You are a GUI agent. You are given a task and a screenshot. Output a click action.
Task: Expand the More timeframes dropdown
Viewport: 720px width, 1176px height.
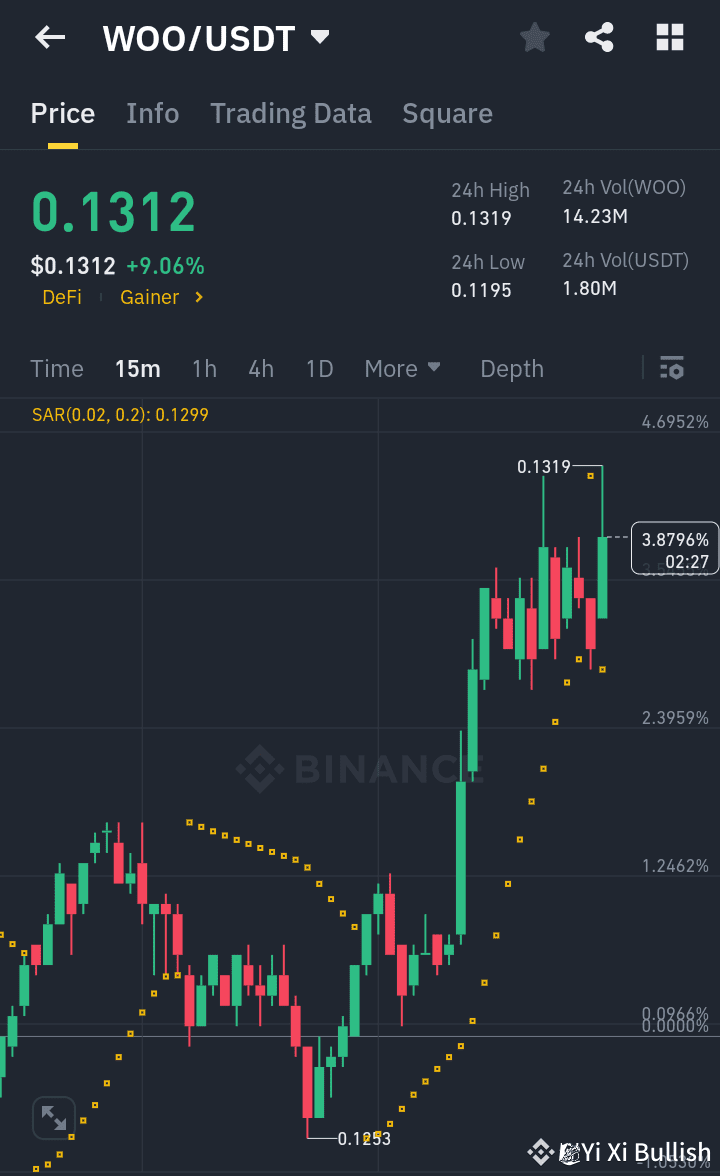pyautogui.click(x=403, y=368)
